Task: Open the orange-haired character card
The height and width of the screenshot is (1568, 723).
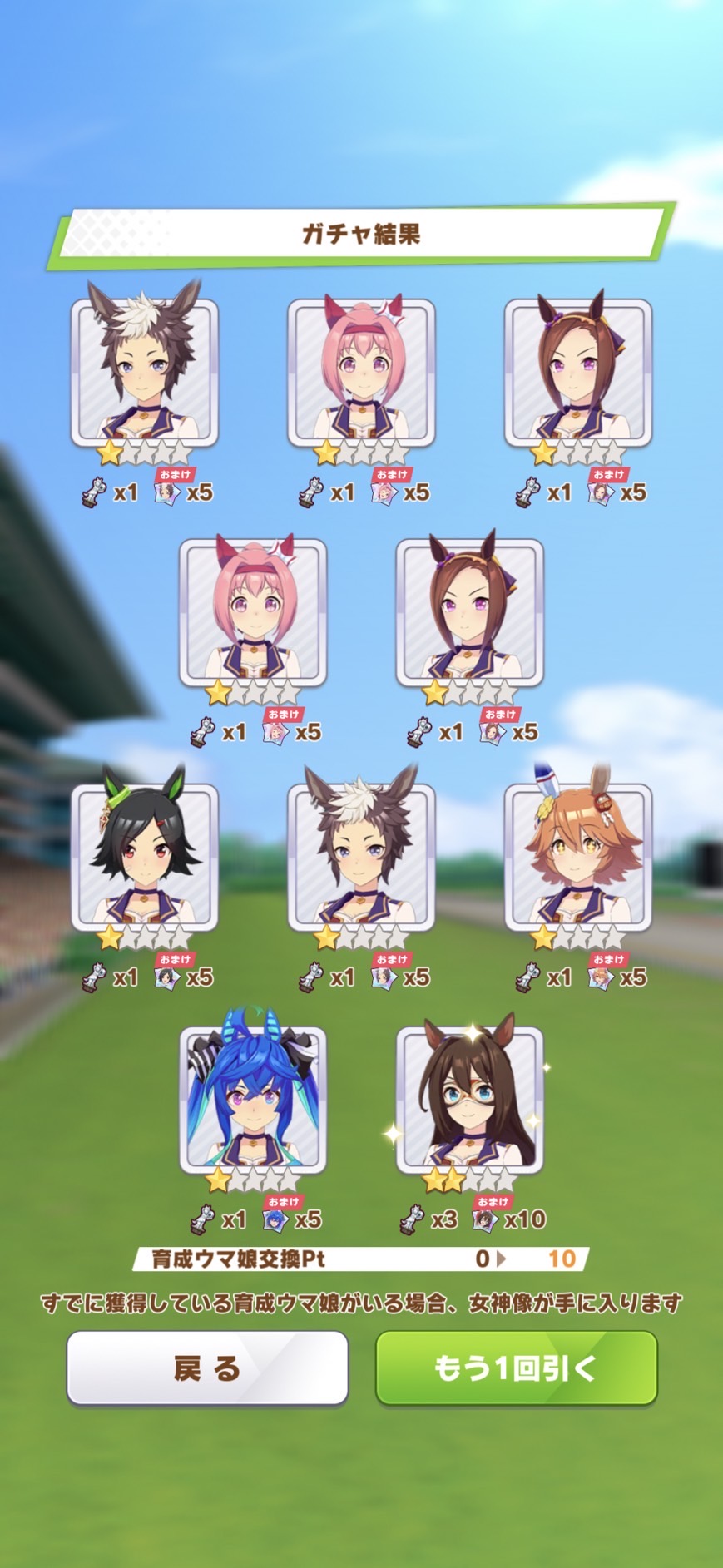Action: [x=577, y=857]
